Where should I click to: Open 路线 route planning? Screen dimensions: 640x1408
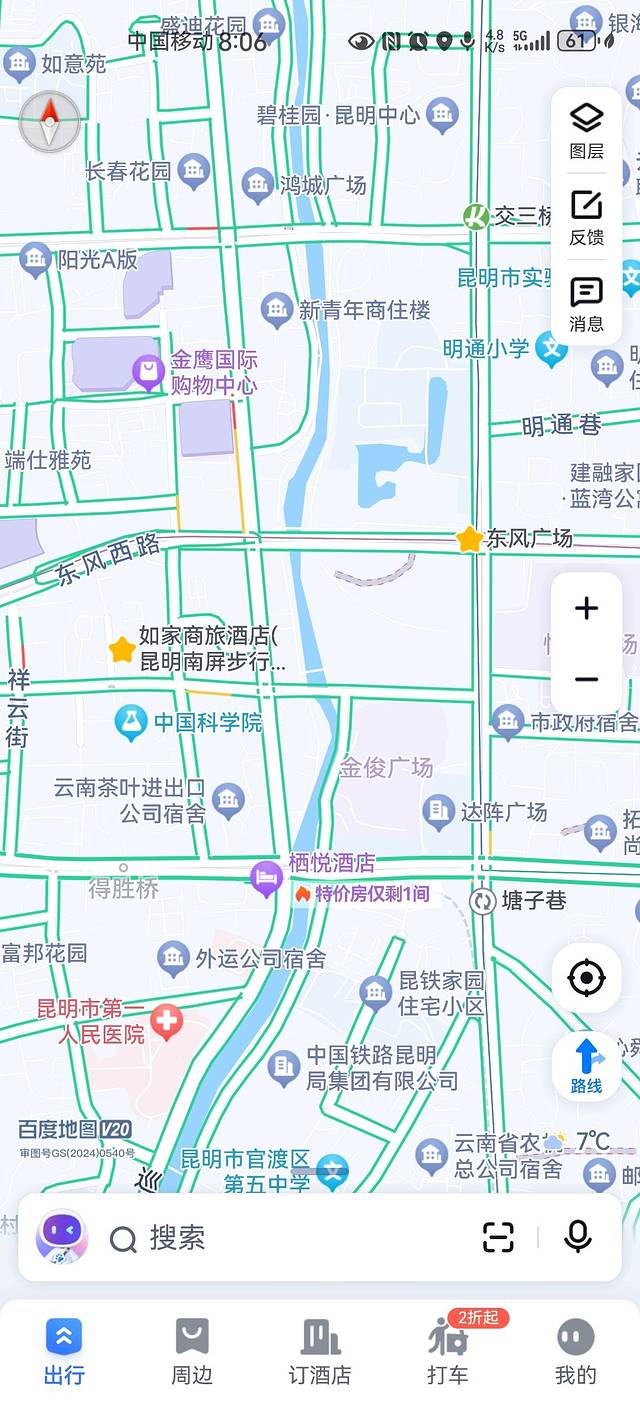click(x=587, y=1065)
